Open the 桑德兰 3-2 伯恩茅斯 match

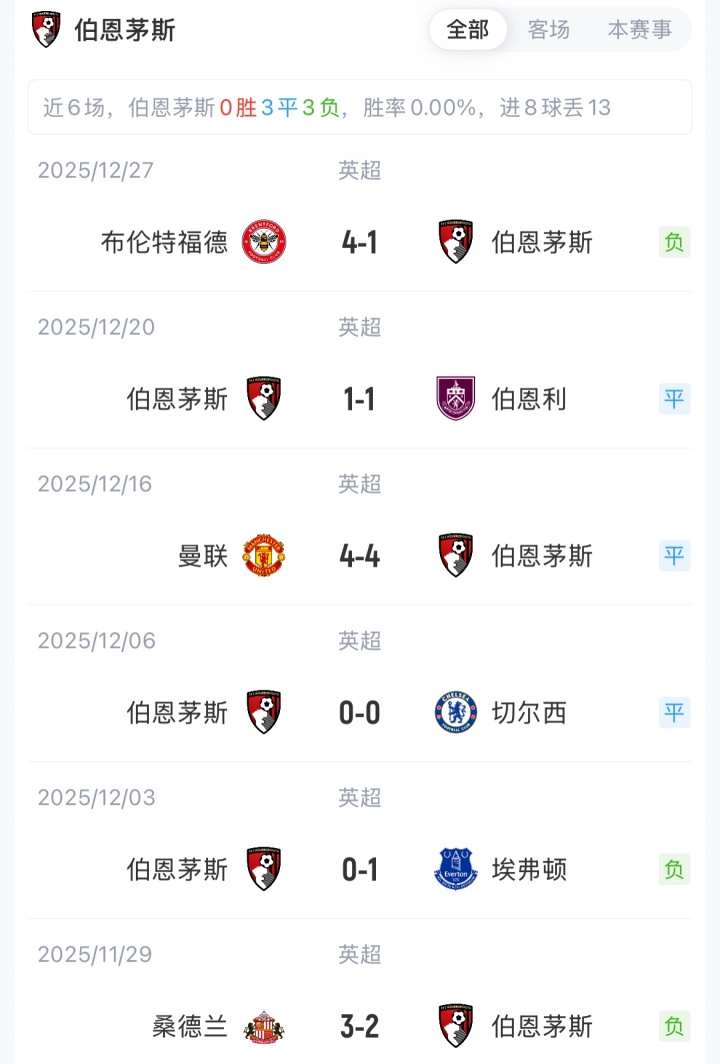click(359, 1026)
